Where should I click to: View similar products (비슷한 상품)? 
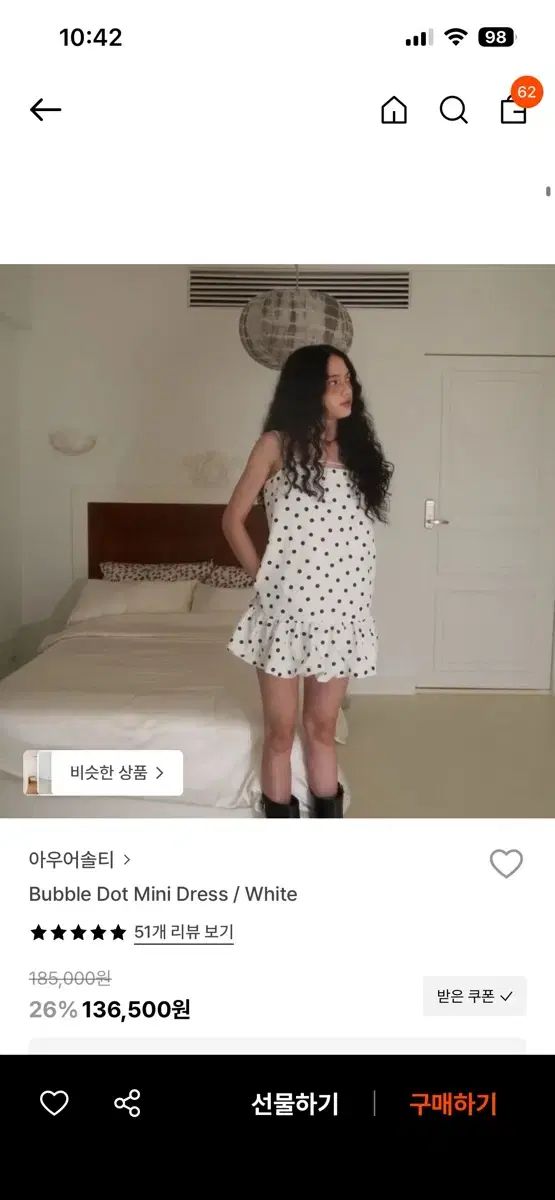[x=103, y=773]
